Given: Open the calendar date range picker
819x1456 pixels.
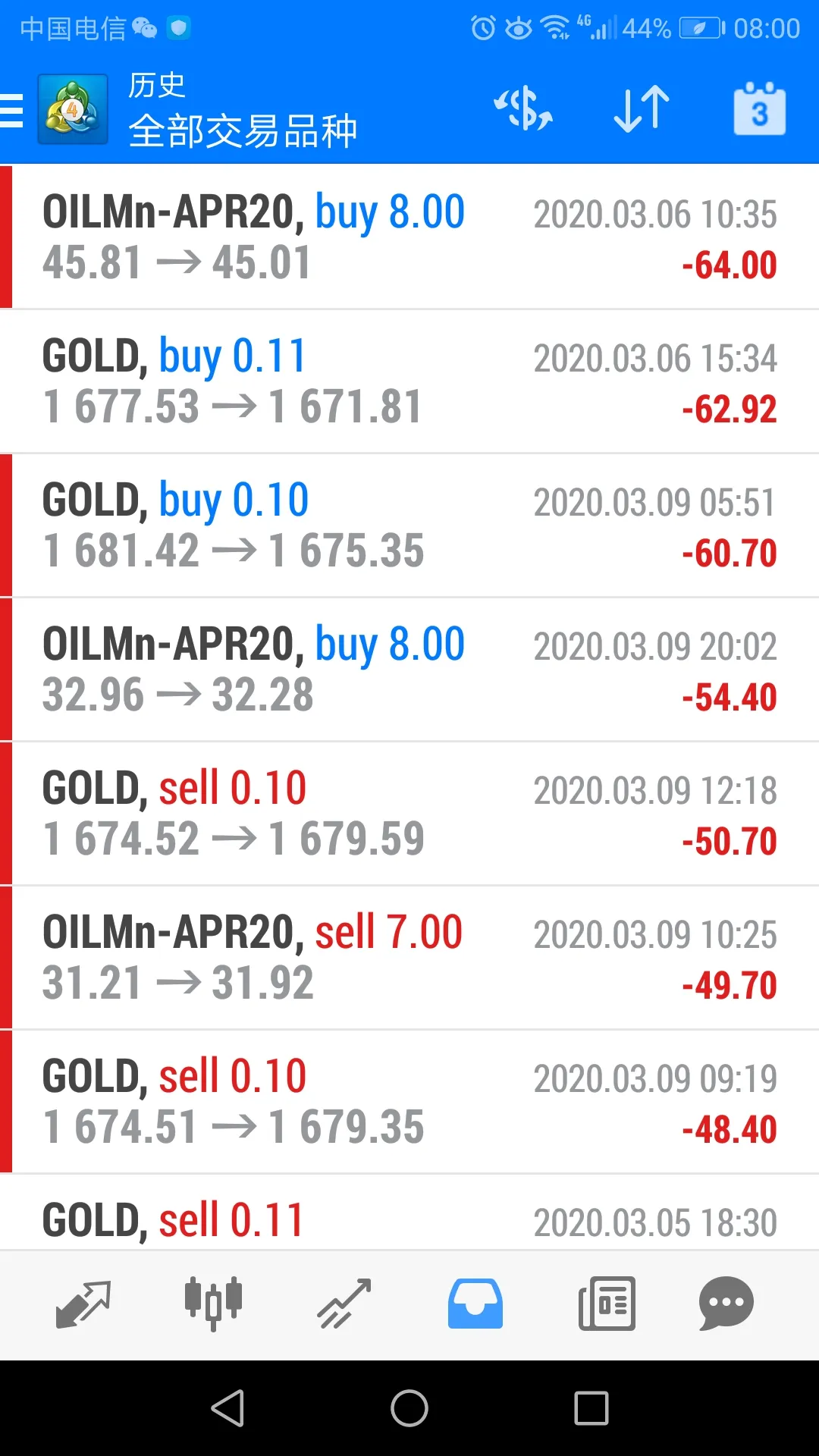Looking at the screenshot, I should coord(759,108).
